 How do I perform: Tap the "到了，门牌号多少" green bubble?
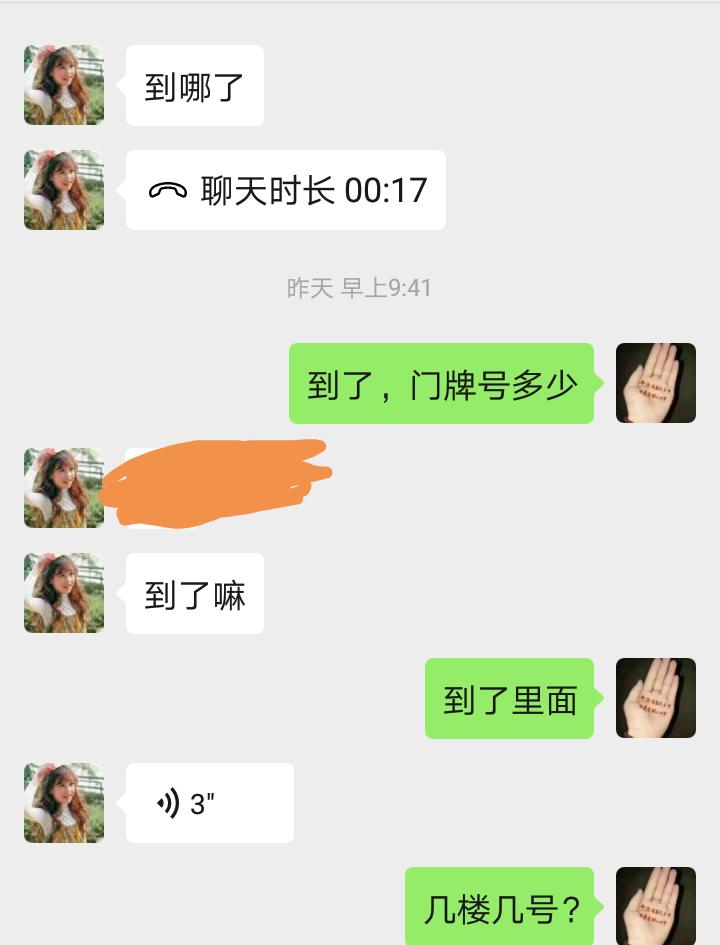click(441, 383)
